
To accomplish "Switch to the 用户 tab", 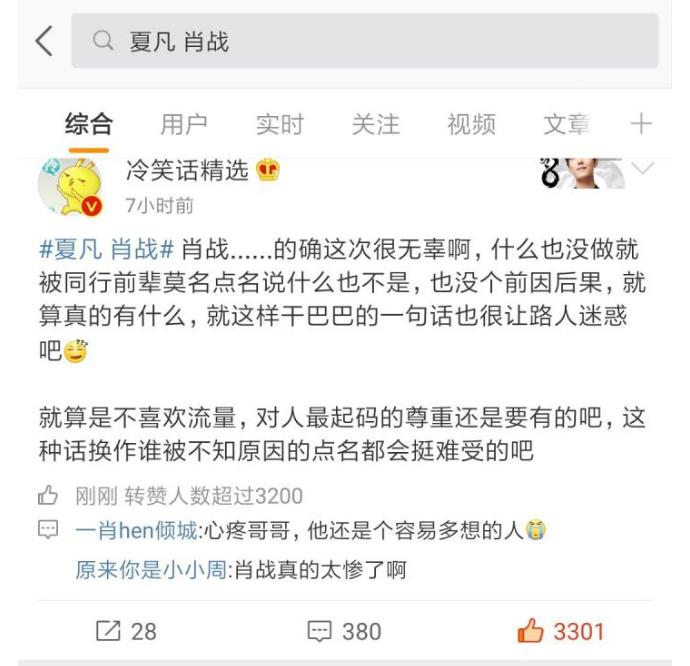I will 184,124.
